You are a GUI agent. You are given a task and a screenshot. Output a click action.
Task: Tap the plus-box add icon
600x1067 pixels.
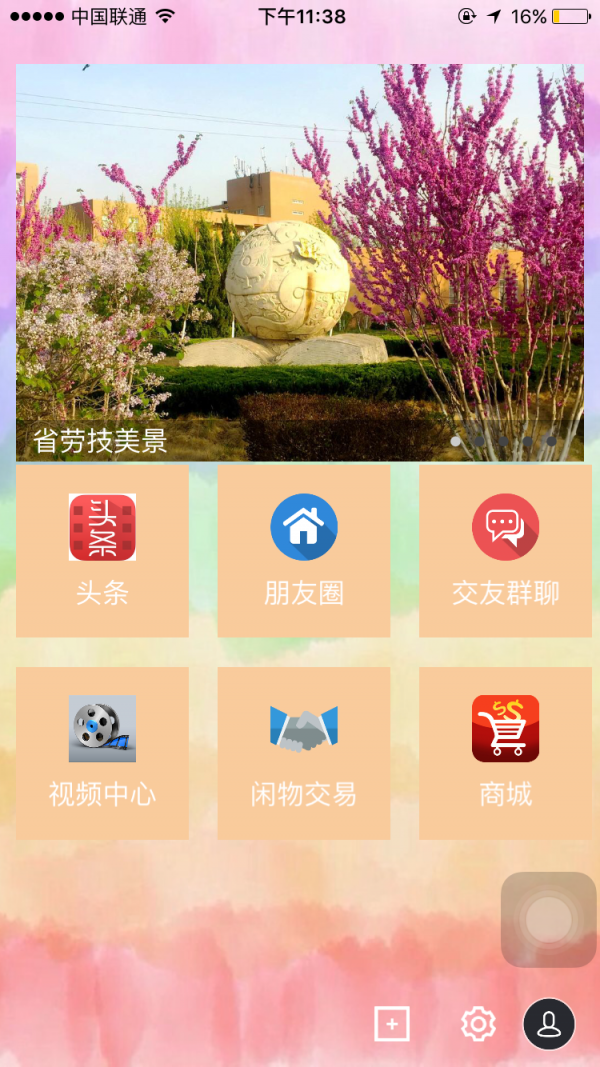392,1024
